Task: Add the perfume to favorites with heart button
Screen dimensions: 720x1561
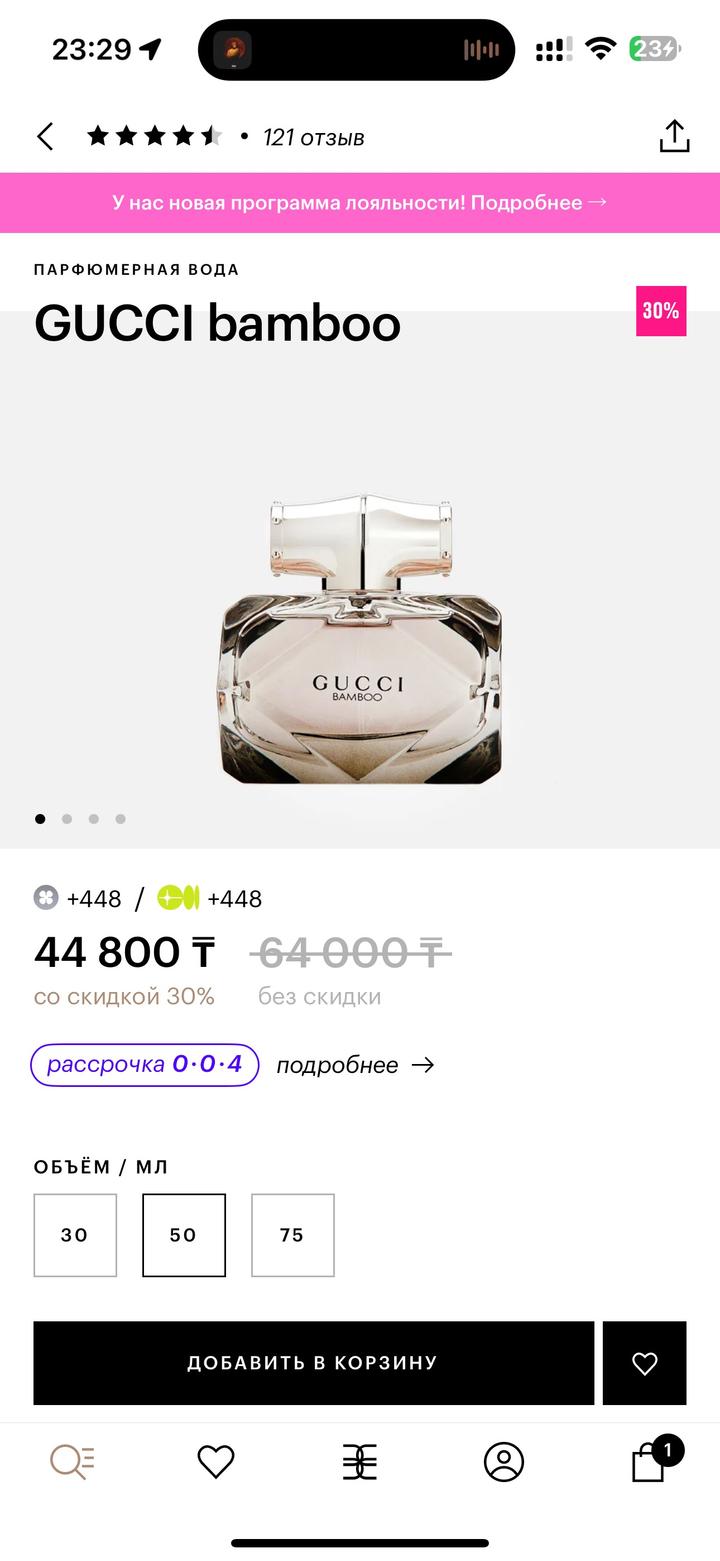Action: 644,1362
